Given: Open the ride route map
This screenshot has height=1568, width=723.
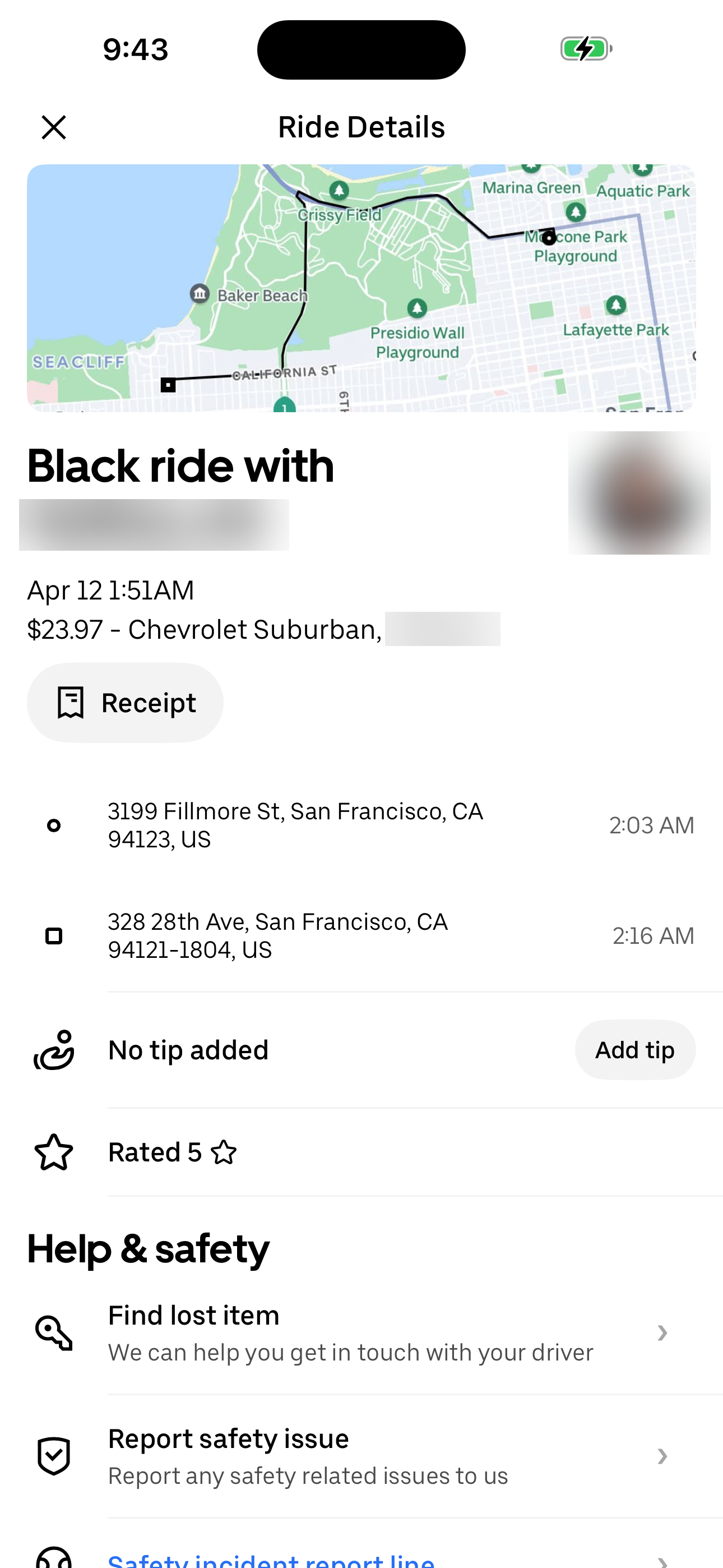Looking at the screenshot, I should click(361, 287).
